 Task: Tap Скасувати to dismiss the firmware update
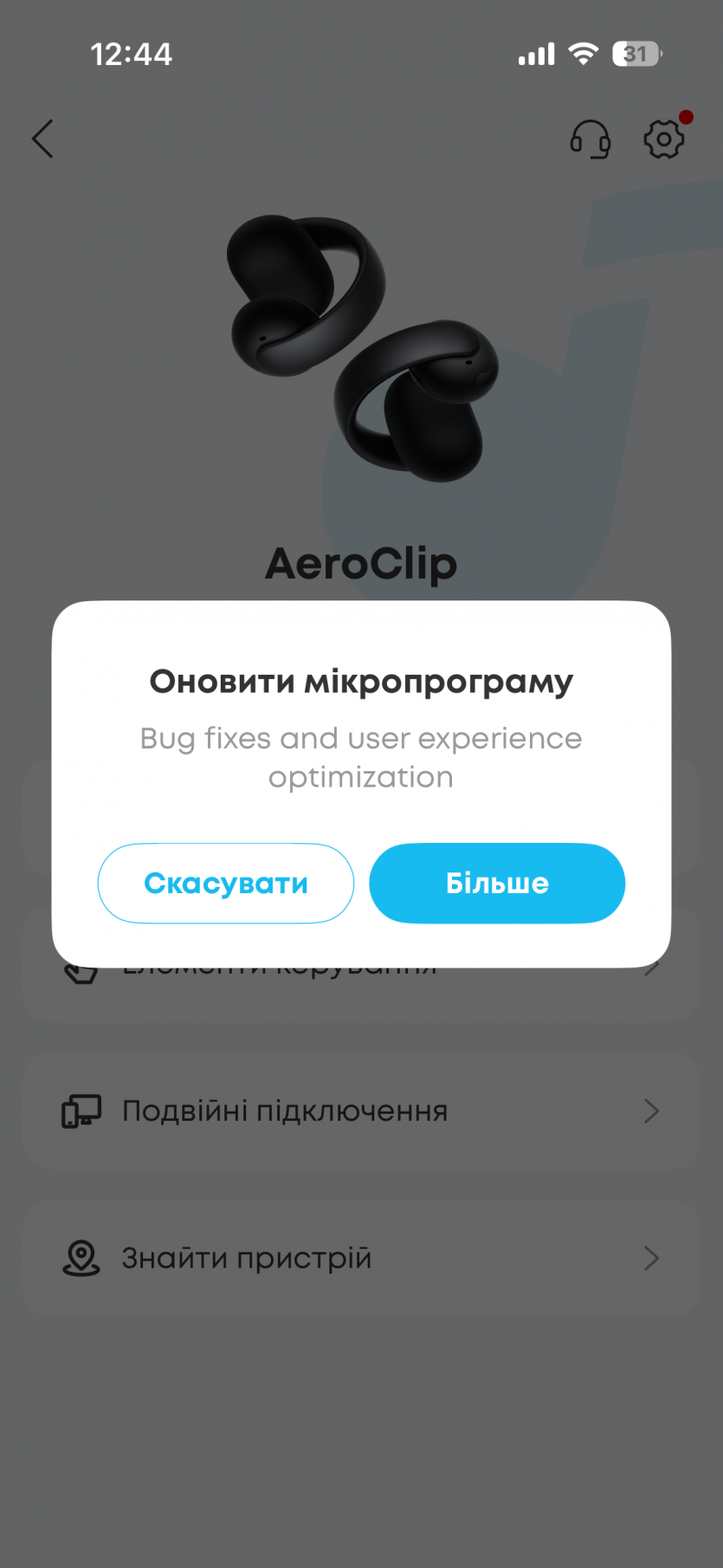225,883
